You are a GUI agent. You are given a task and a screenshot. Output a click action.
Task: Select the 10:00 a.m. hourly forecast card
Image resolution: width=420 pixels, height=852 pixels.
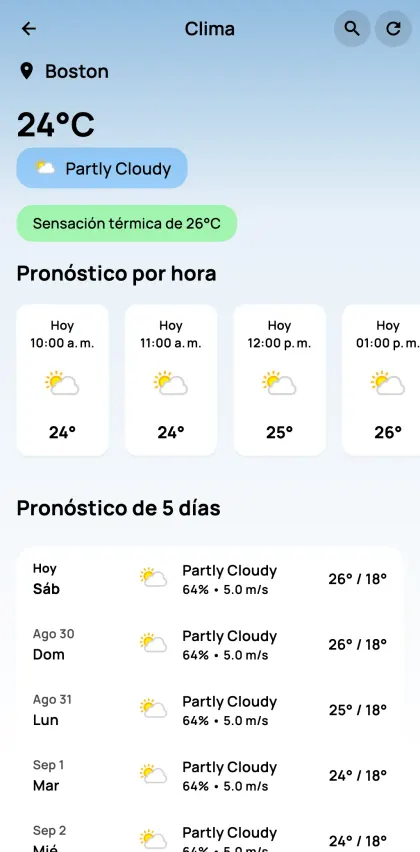pyautogui.click(x=62, y=380)
